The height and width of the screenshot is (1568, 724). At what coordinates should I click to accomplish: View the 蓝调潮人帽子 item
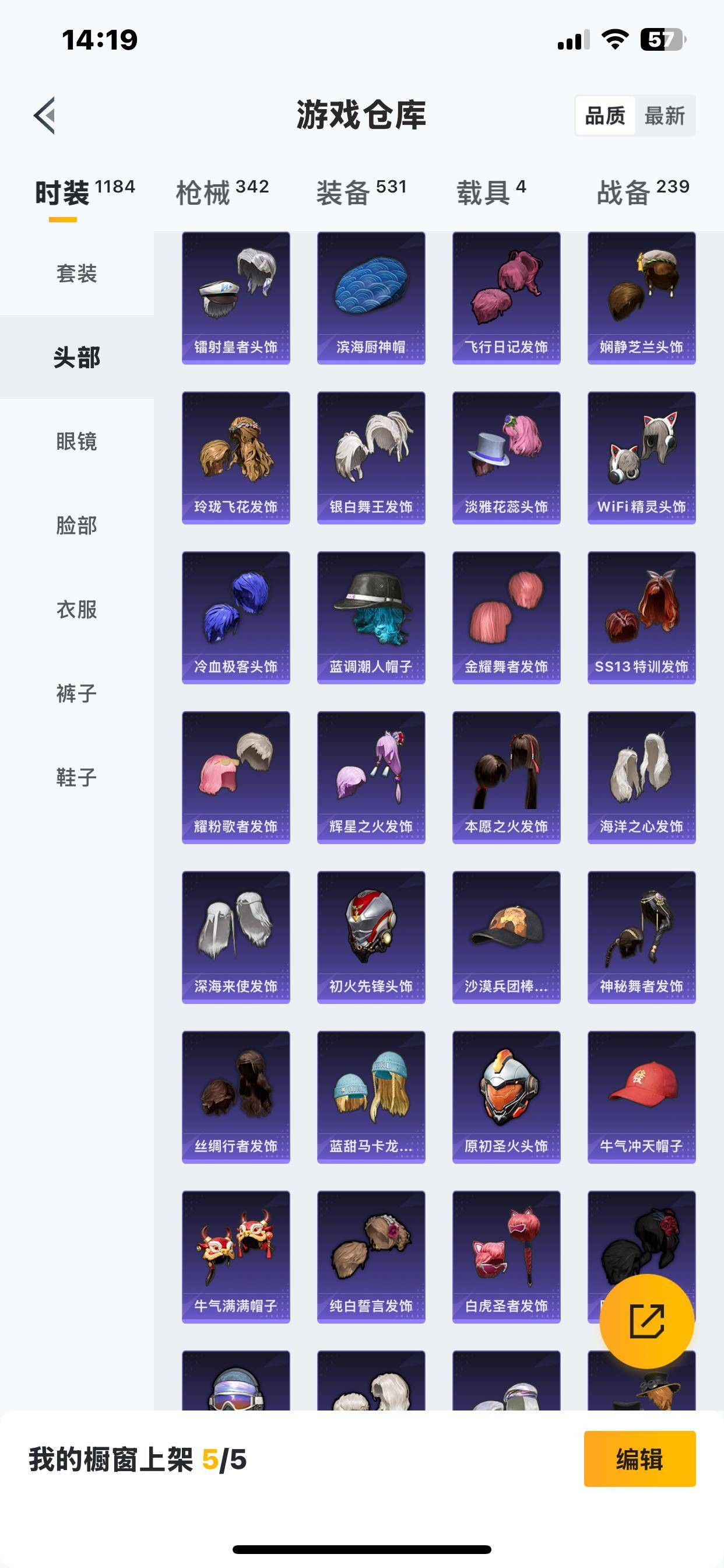371,617
